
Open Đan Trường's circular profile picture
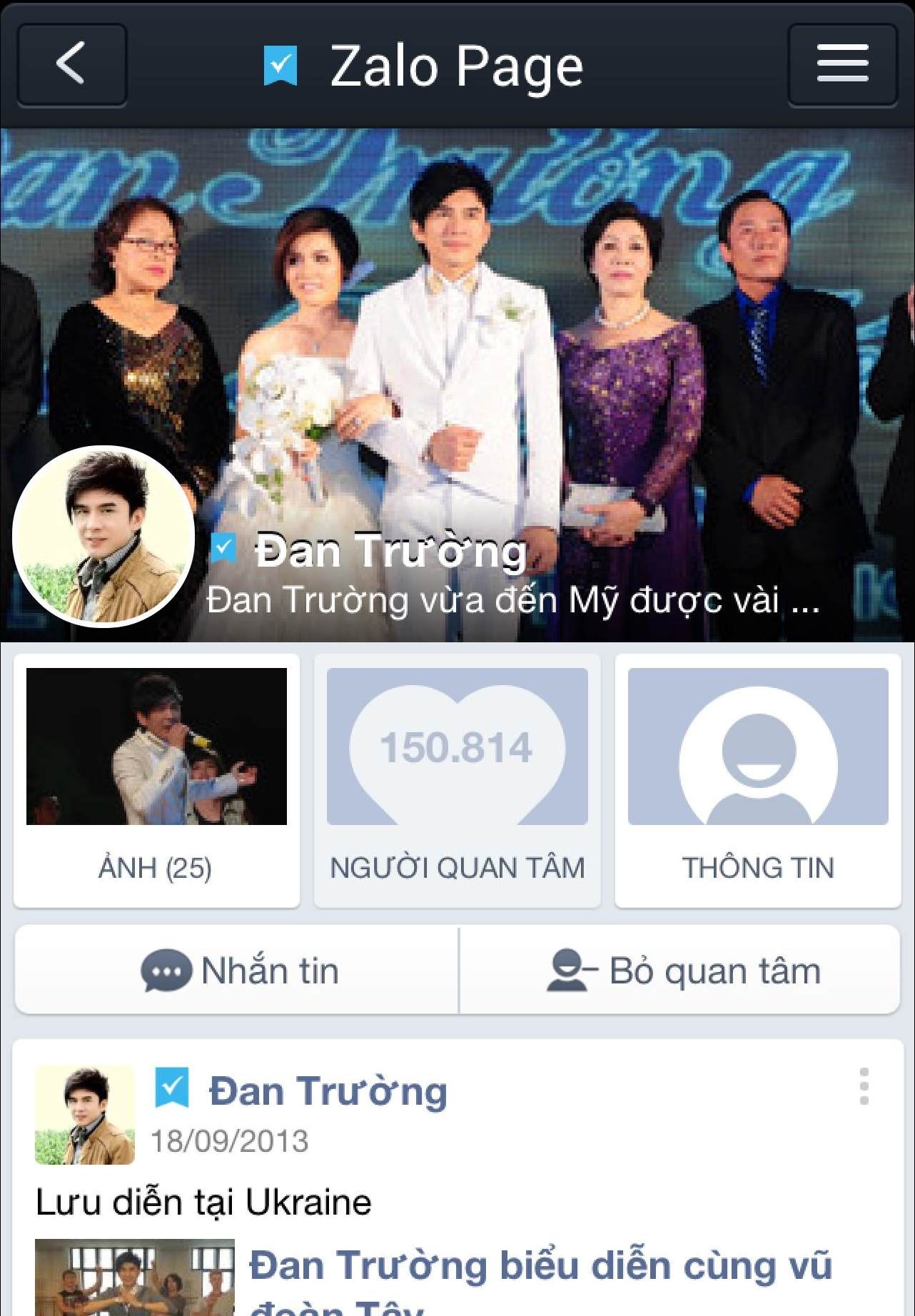point(104,537)
